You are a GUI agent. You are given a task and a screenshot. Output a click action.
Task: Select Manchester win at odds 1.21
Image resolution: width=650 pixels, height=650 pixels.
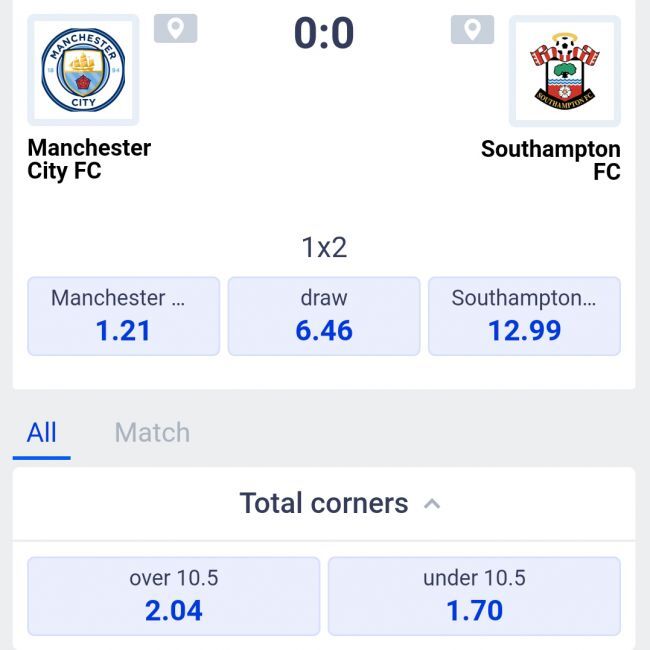(x=123, y=316)
